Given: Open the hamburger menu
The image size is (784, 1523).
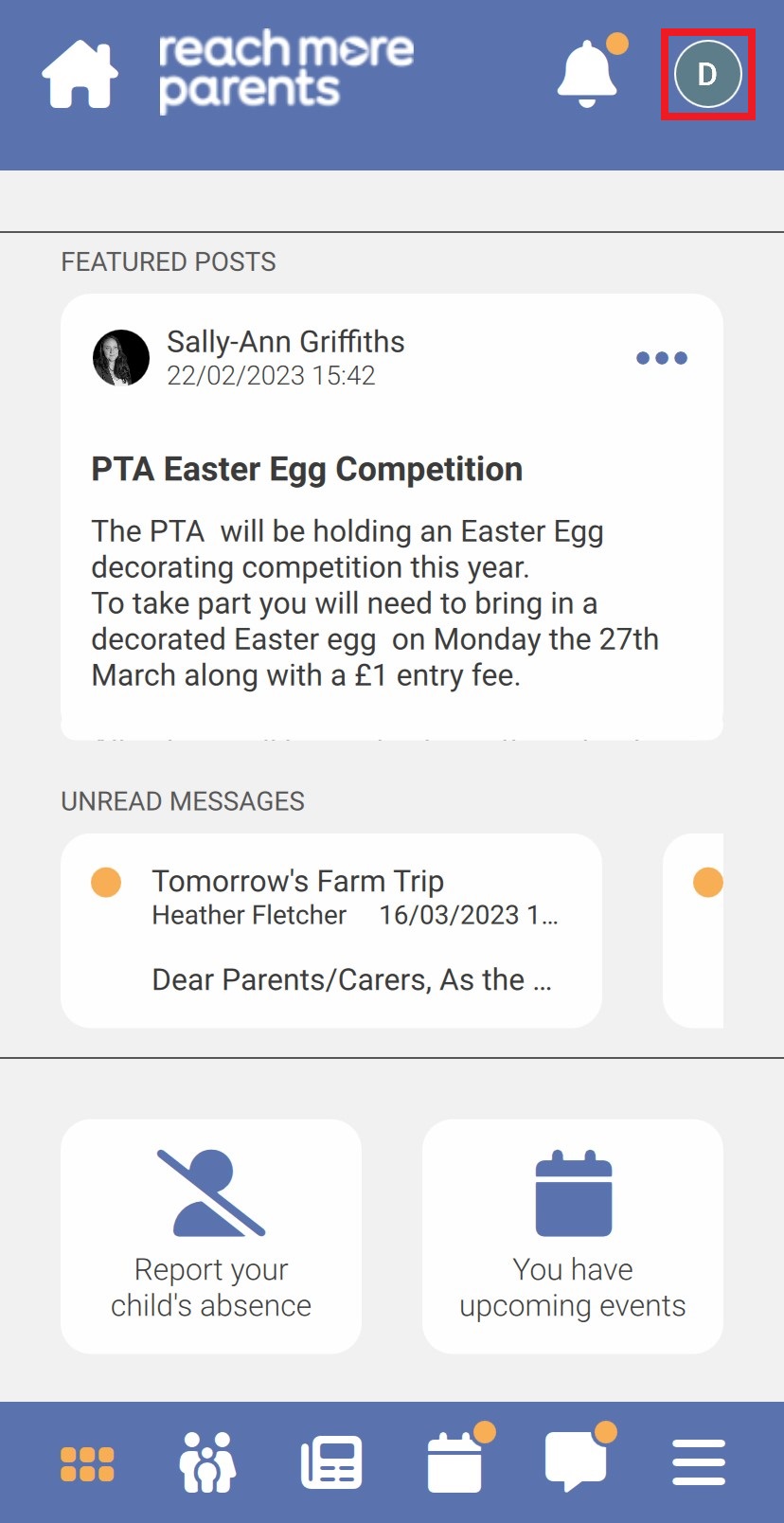Looking at the screenshot, I should tap(699, 1463).
